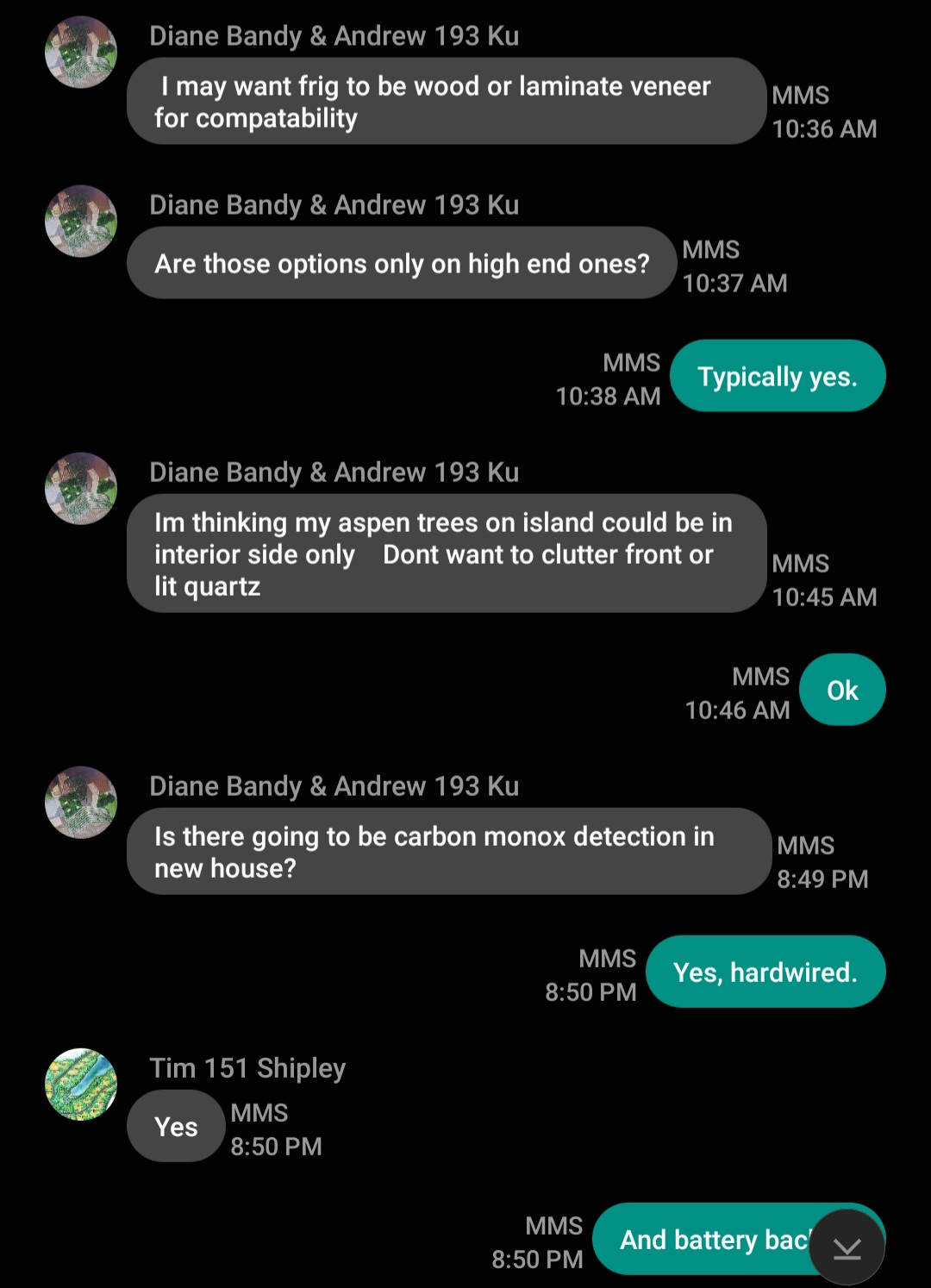
Task: Open Tim 151 Shipley's contact avatar
Action: point(81,1085)
